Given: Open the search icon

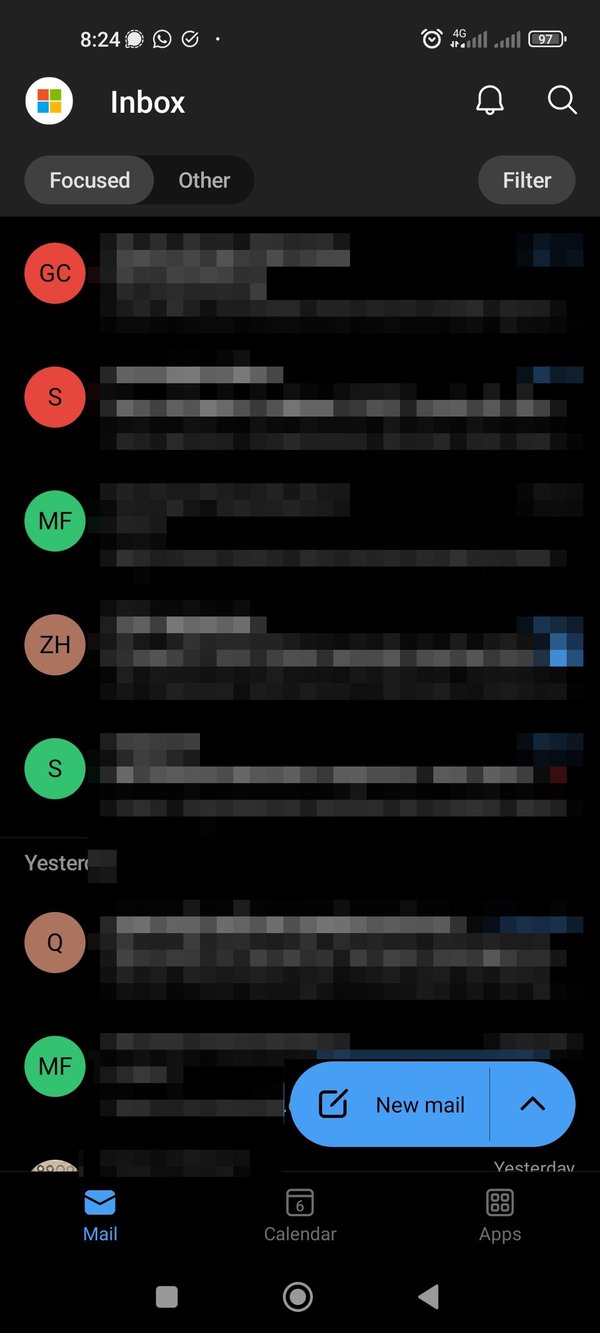Looking at the screenshot, I should click(x=562, y=100).
